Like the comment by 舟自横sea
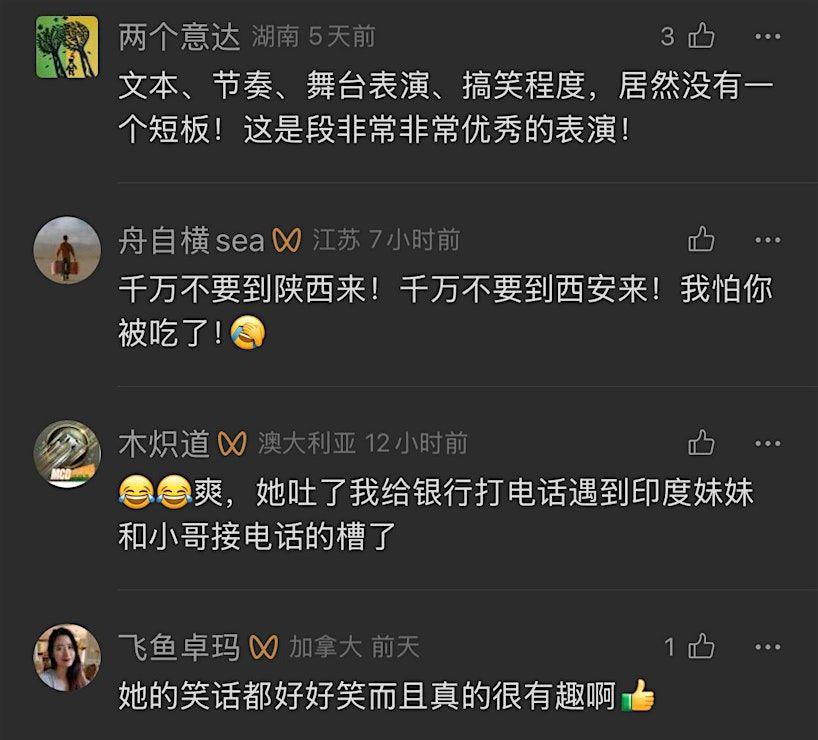This screenshot has height=740, width=818. click(702, 240)
